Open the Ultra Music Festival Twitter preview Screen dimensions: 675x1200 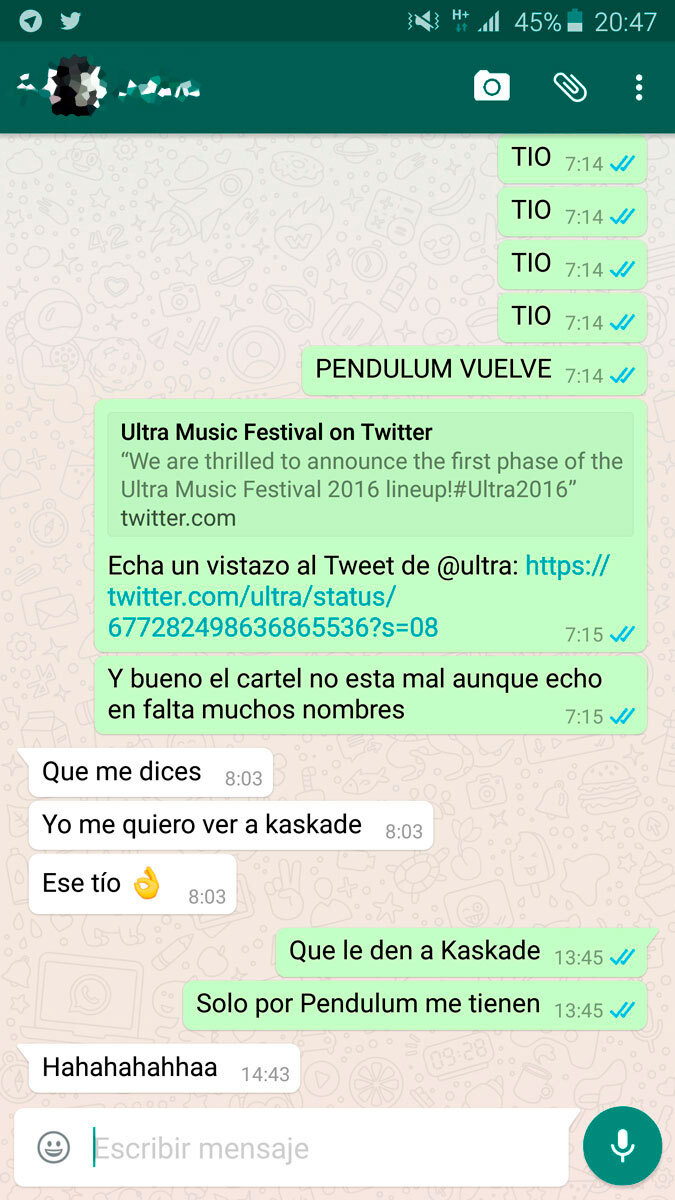[371, 474]
